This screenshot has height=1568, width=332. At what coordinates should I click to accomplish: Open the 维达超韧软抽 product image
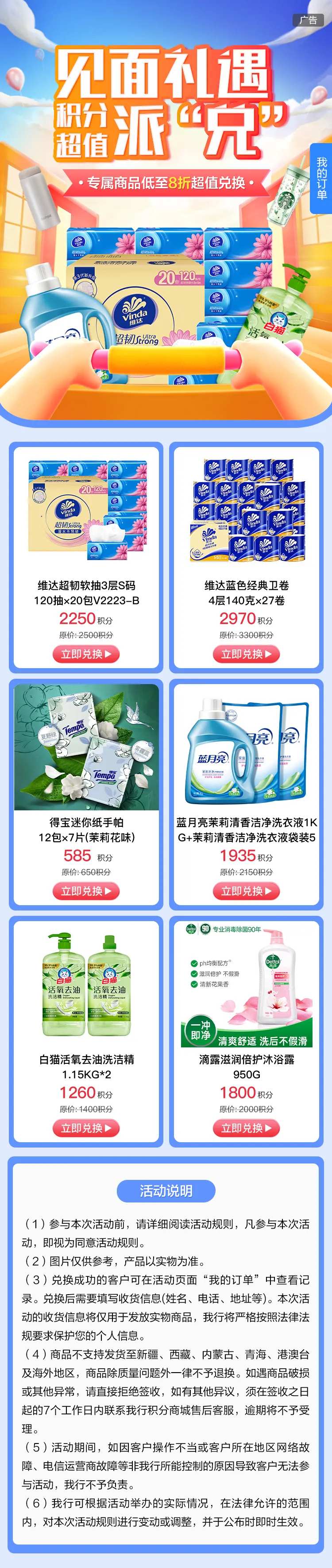pyautogui.click(x=86, y=510)
